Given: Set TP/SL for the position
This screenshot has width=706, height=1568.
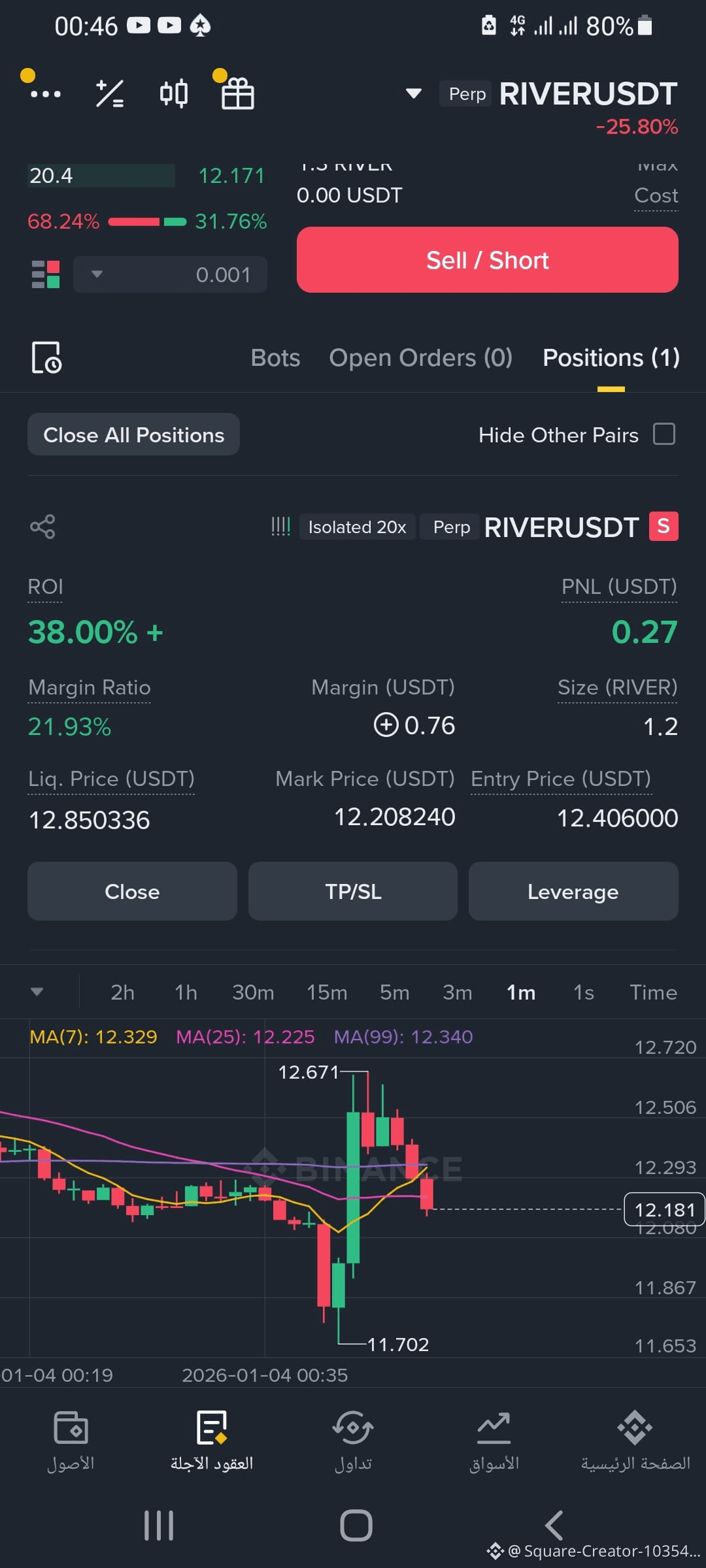Looking at the screenshot, I should [x=353, y=891].
